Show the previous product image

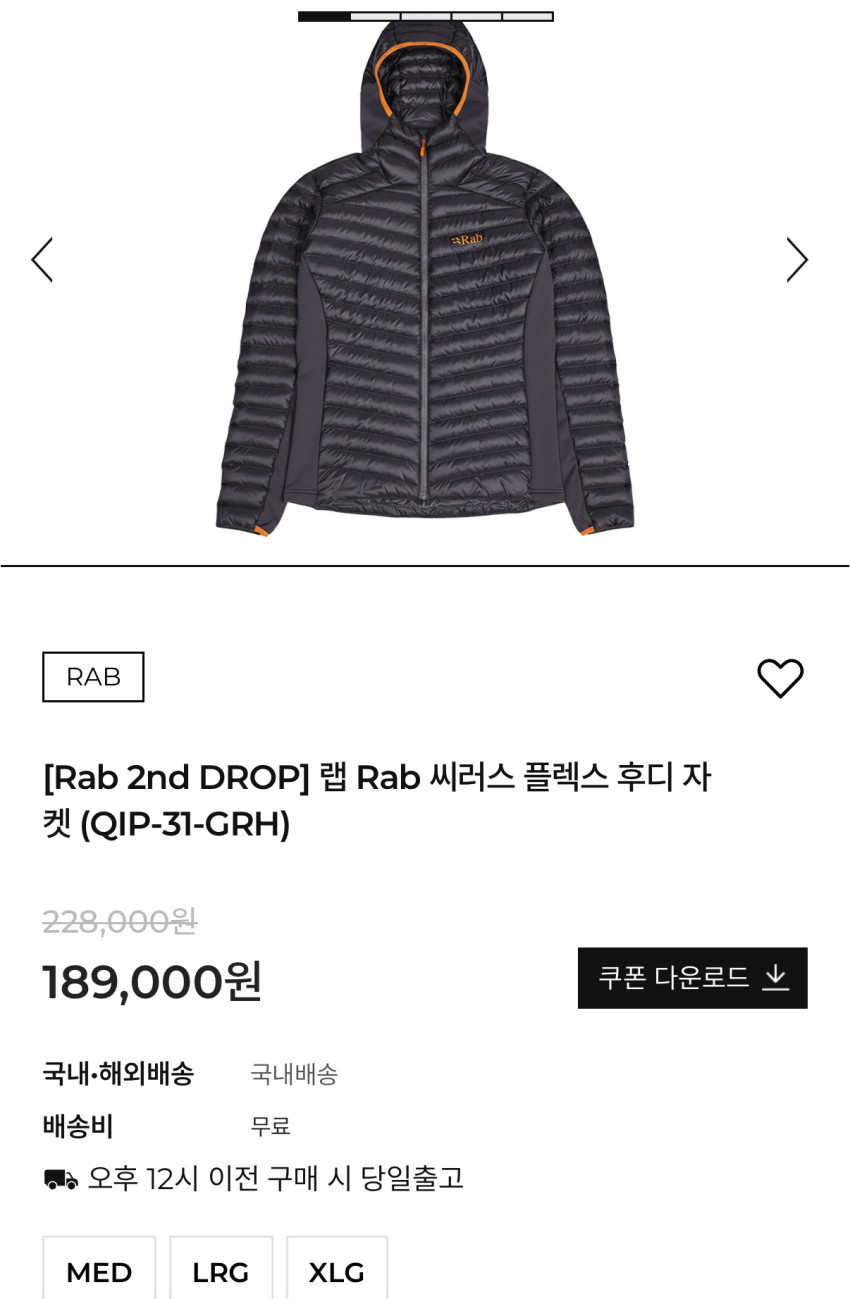click(x=42, y=260)
